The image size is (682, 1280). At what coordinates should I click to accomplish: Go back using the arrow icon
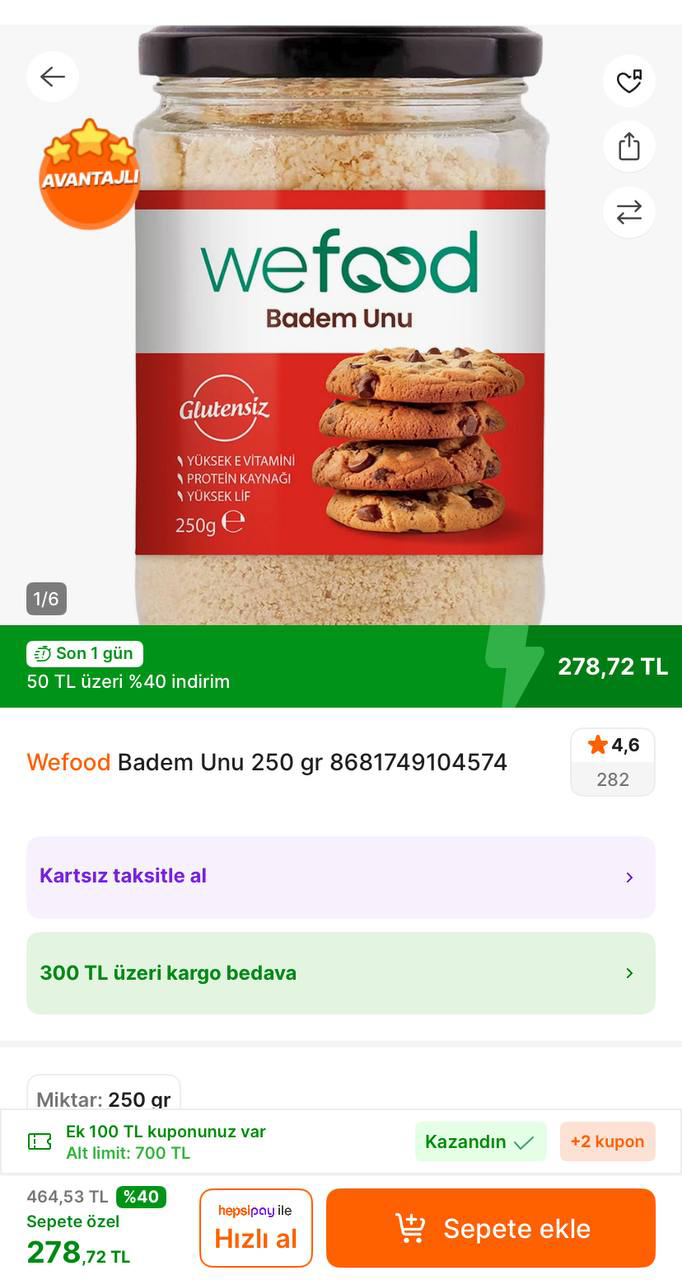click(52, 77)
